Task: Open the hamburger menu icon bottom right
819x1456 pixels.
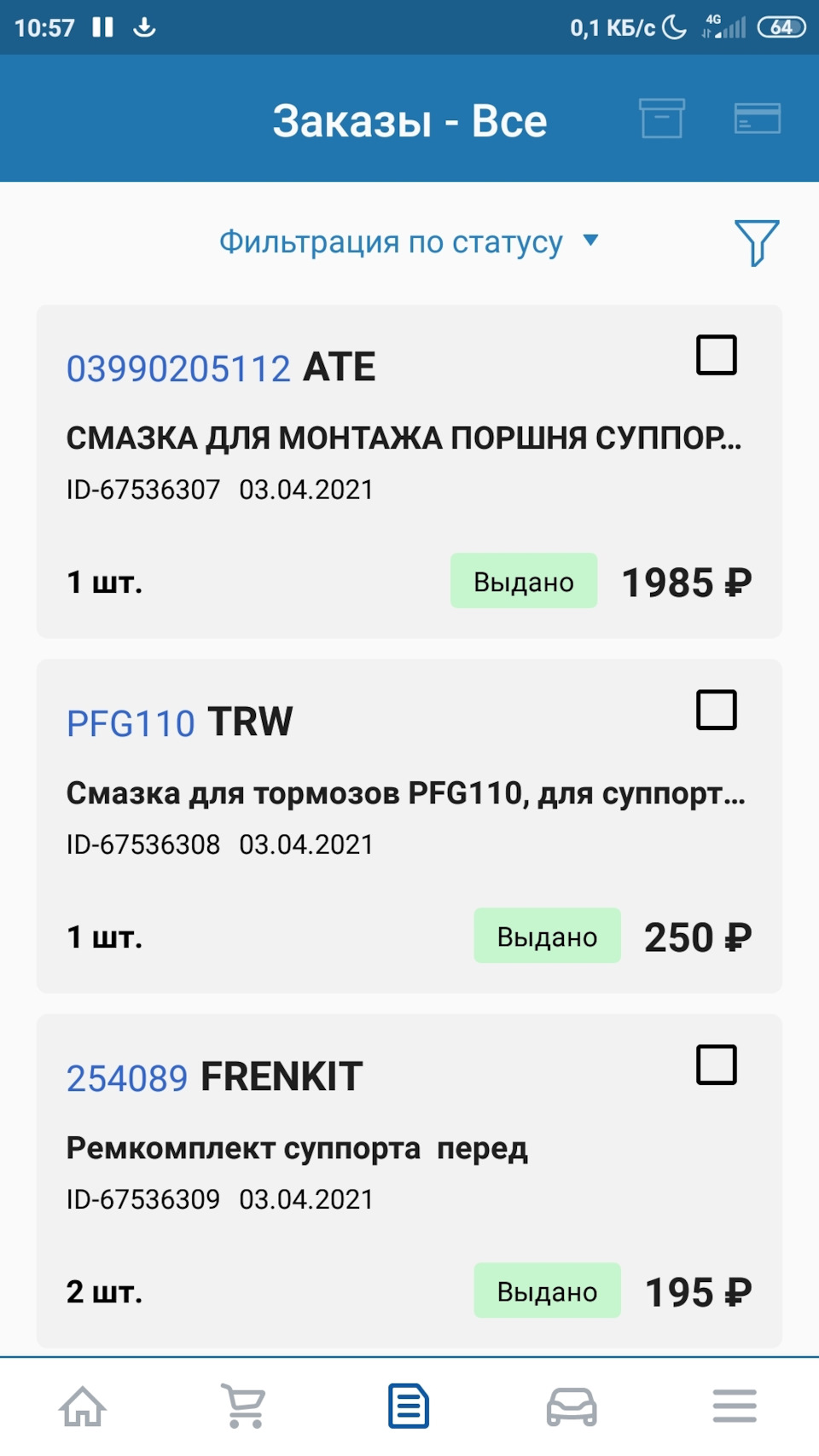Action: (735, 1404)
